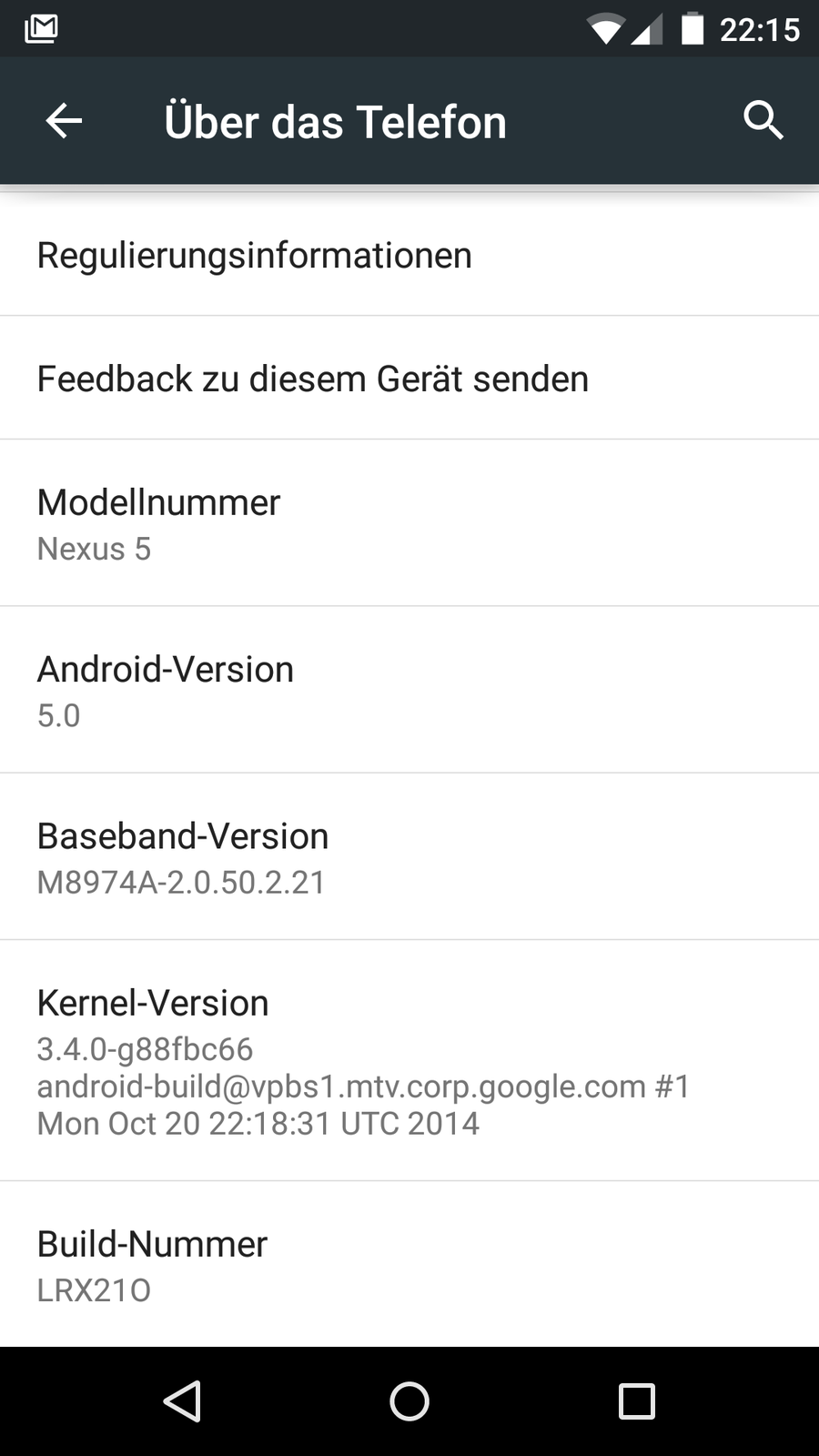This screenshot has width=819, height=1456.
Task: Open the settings search icon
Action: tap(763, 121)
